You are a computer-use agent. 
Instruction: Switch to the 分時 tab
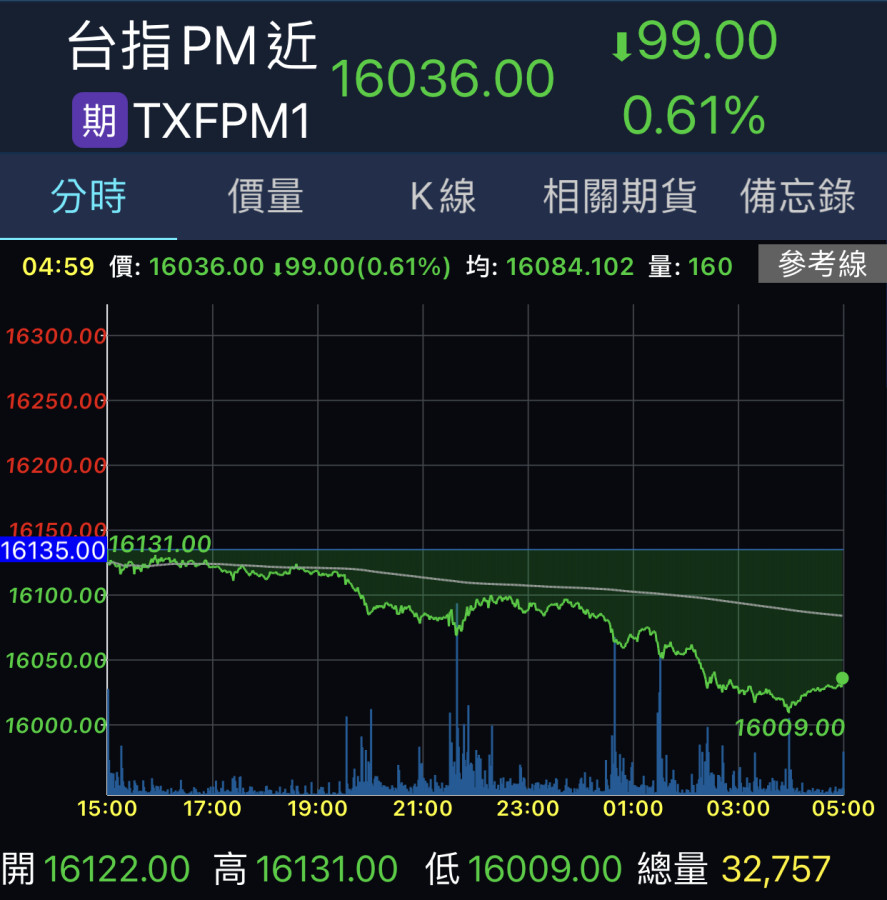tap(89, 197)
